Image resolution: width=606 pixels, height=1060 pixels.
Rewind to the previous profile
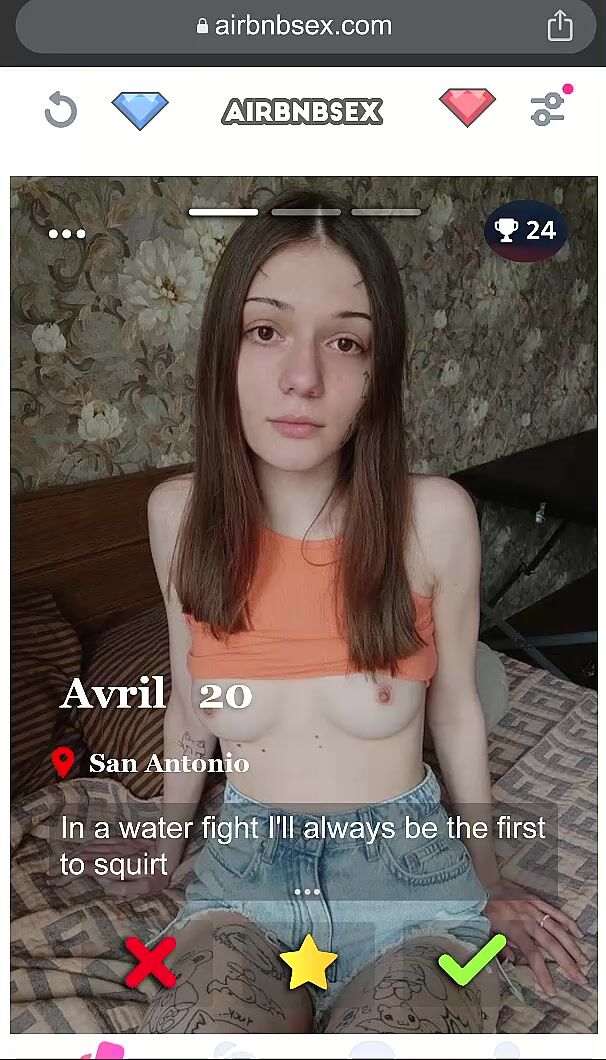pyautogui.click(x=60, y=110)
